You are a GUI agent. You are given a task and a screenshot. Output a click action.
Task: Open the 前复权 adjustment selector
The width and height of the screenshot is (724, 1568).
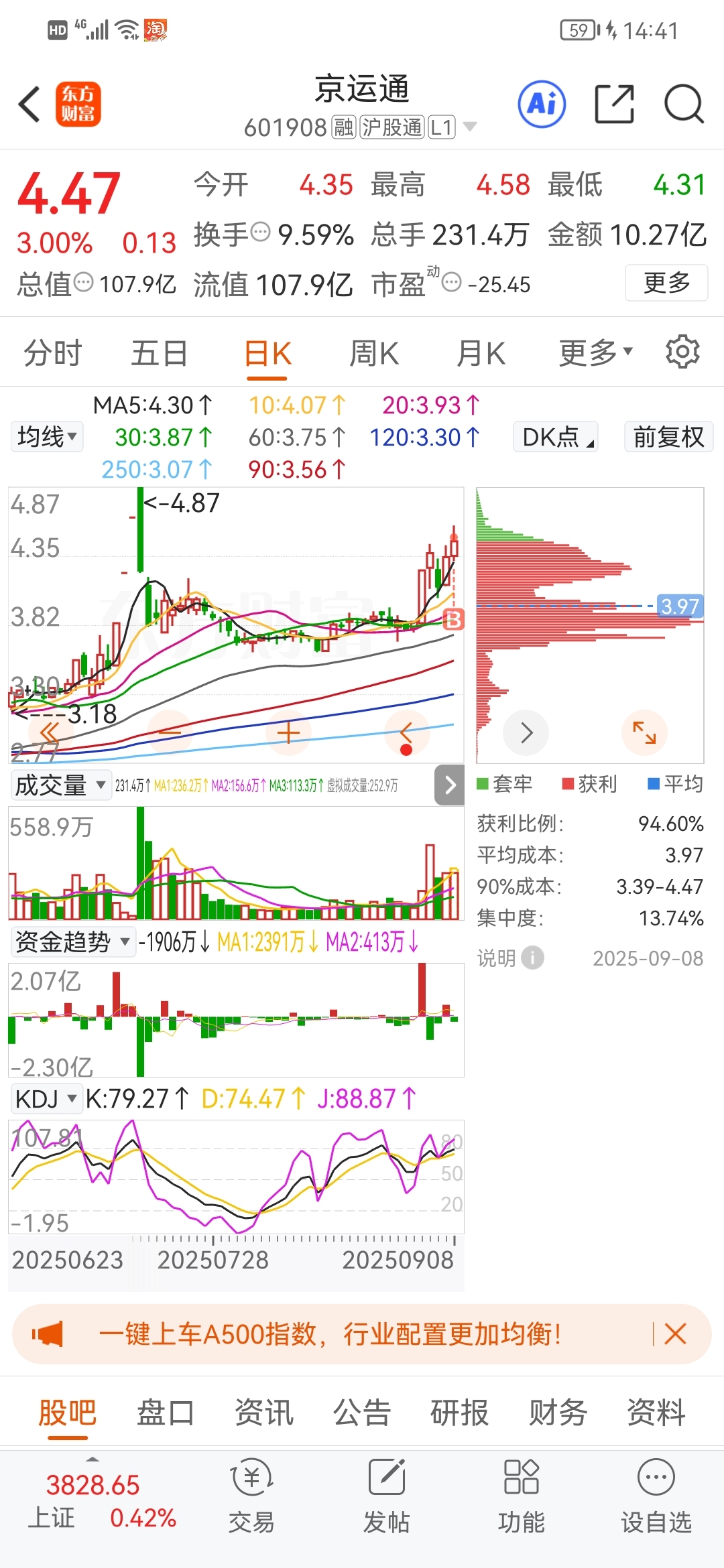pos(668,437)
